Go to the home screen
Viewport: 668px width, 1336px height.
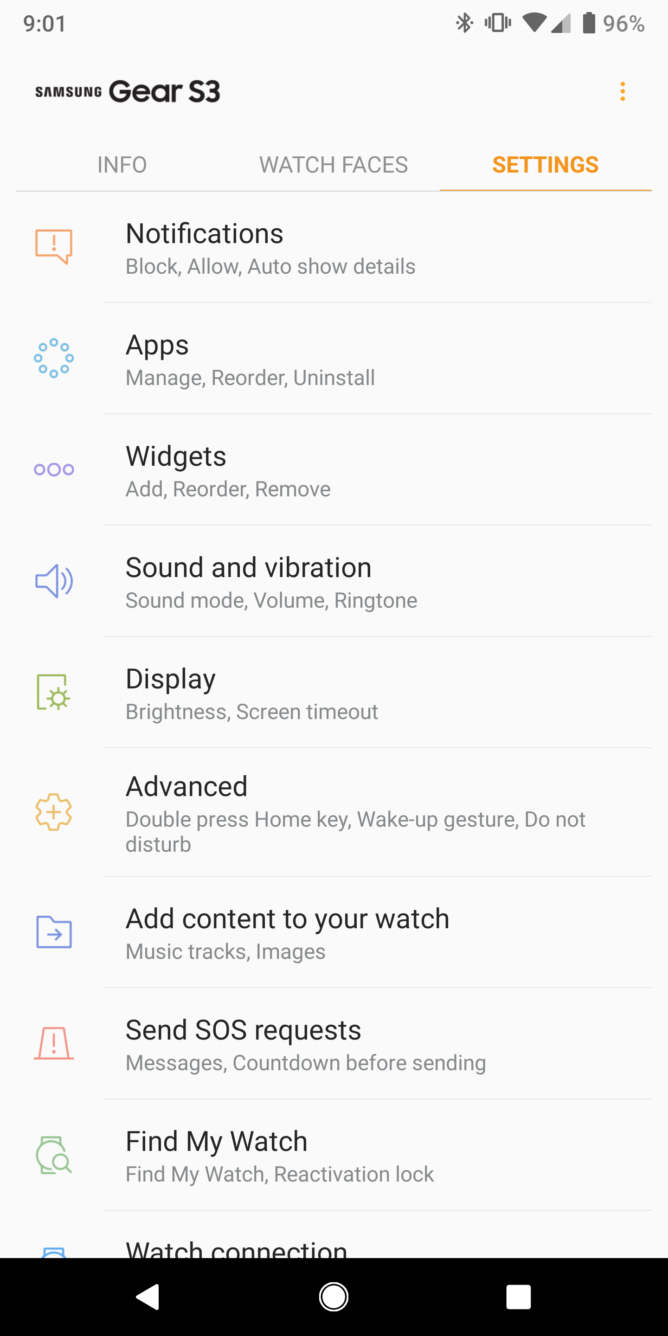pyautogui.click(x=333, y=1297)
